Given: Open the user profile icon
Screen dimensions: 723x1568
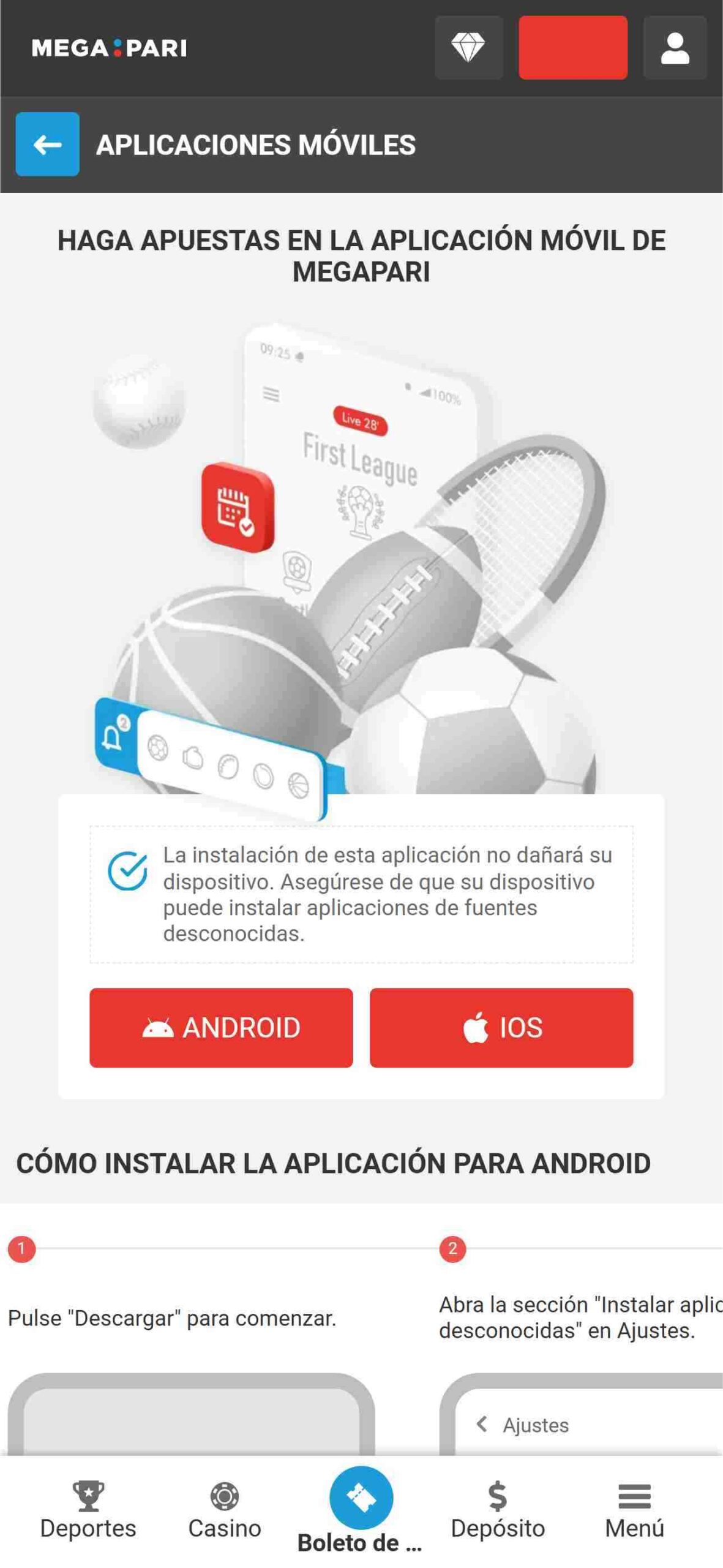Looking at the screenshot, I should click(675, 48).
